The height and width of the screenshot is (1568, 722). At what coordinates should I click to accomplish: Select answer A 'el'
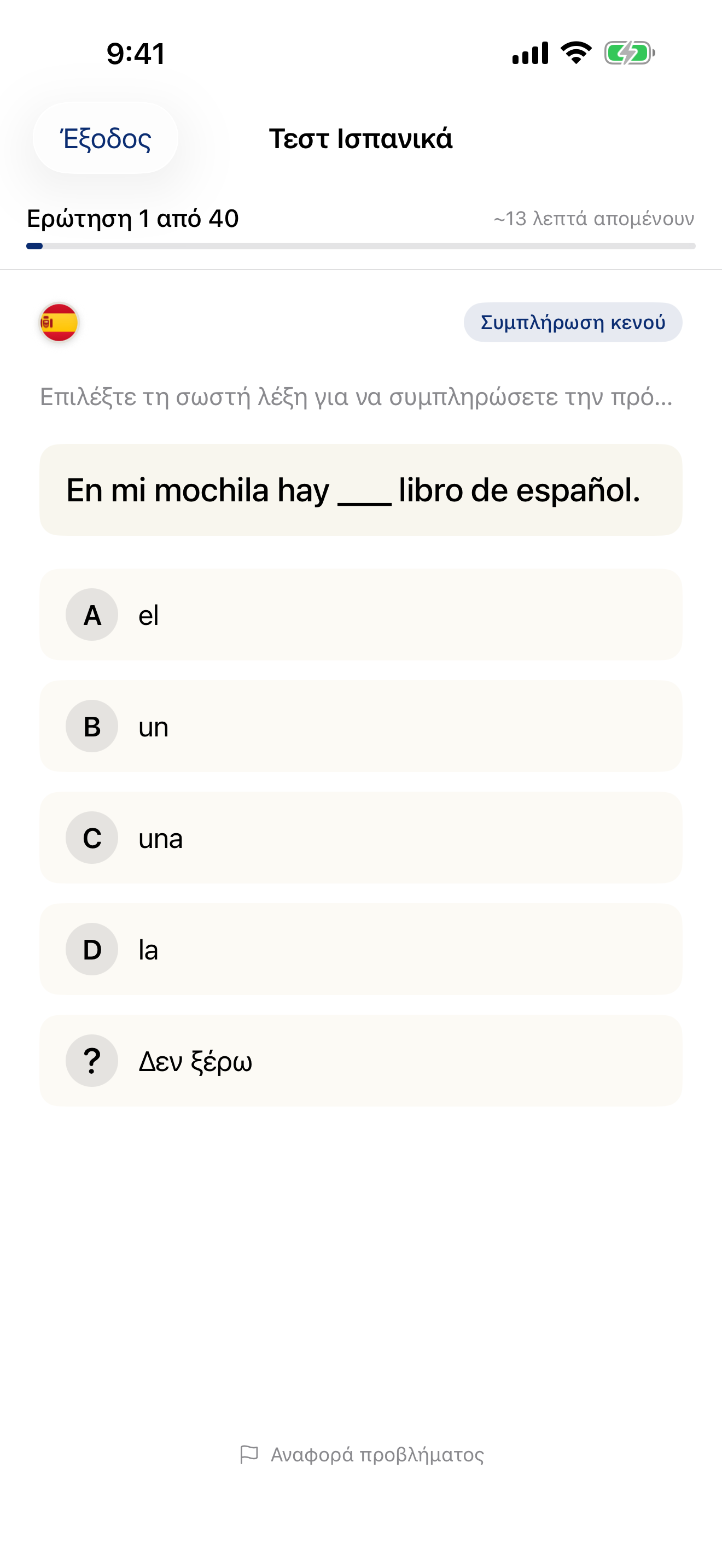360,615
